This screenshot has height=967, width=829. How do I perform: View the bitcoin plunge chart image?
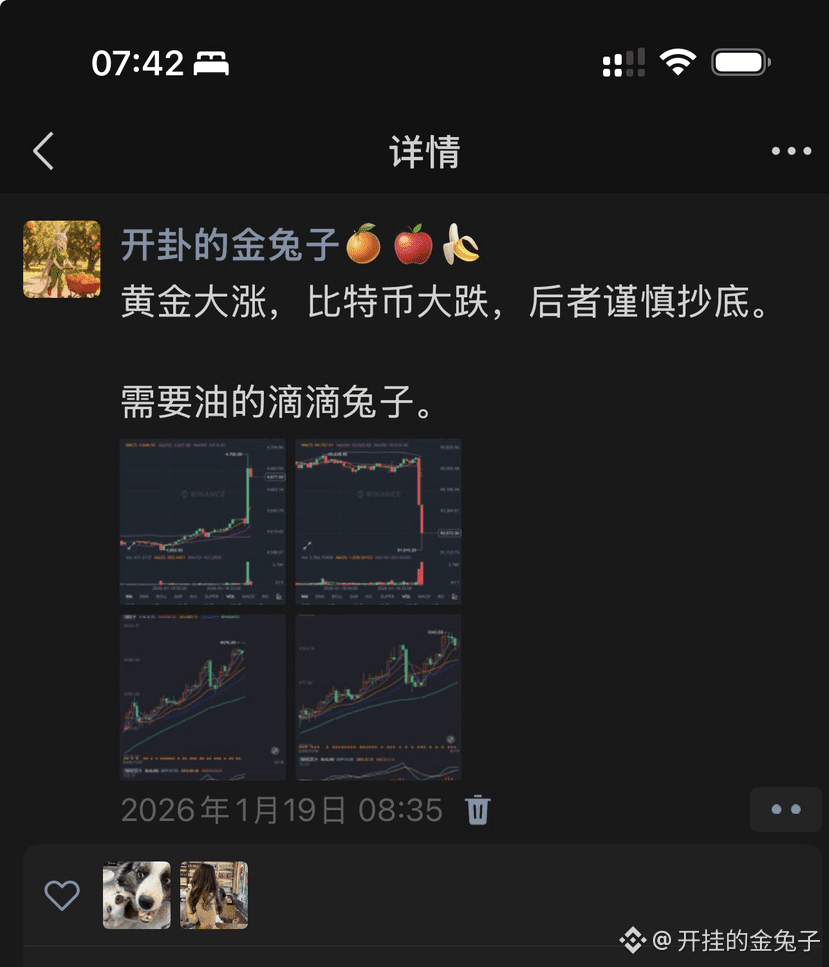[378, 521]
